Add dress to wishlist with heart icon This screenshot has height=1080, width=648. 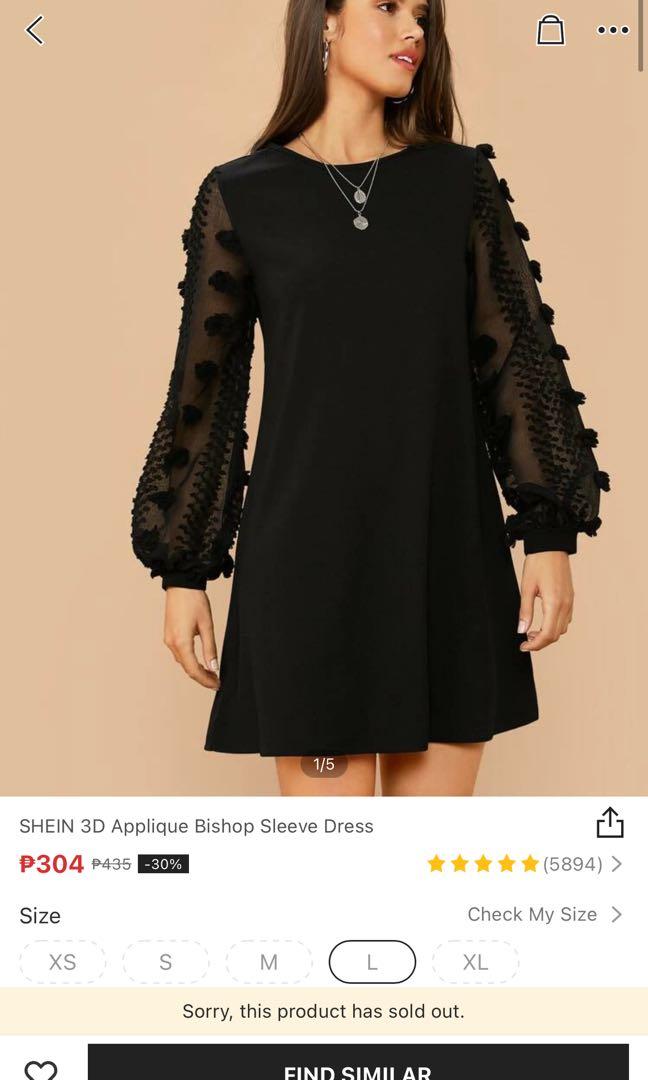click(x=41, y=1070)
